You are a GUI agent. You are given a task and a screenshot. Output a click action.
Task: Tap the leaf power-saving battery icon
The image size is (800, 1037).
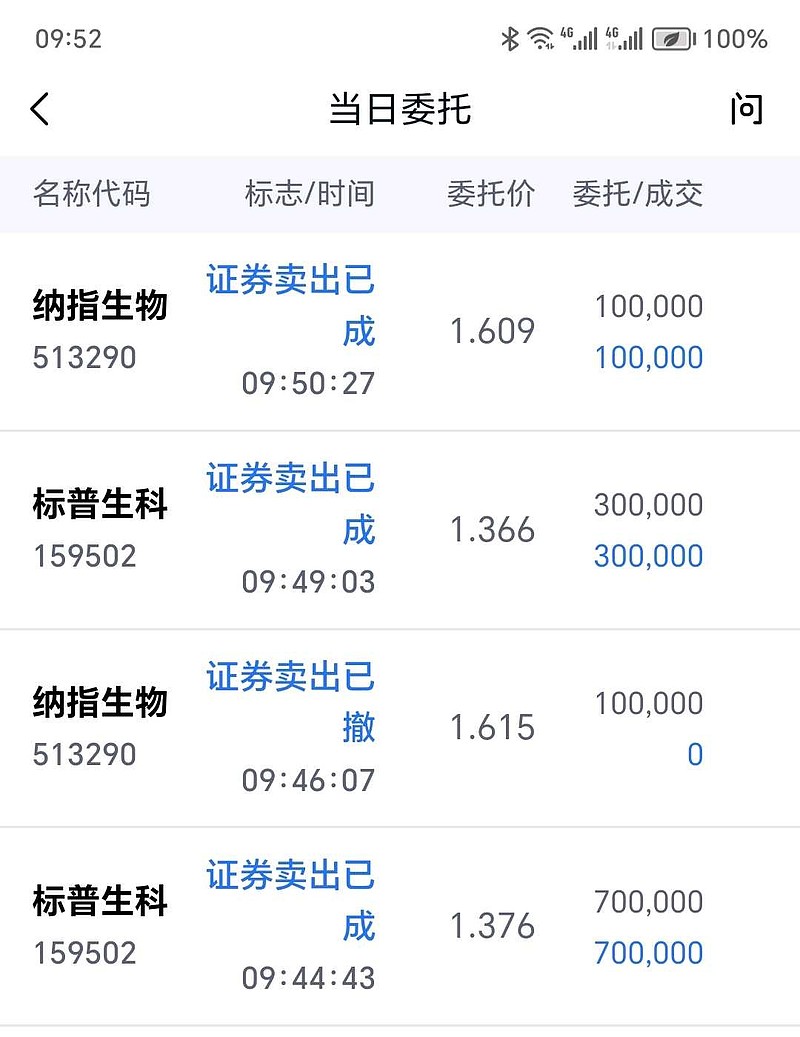point(668,38)
